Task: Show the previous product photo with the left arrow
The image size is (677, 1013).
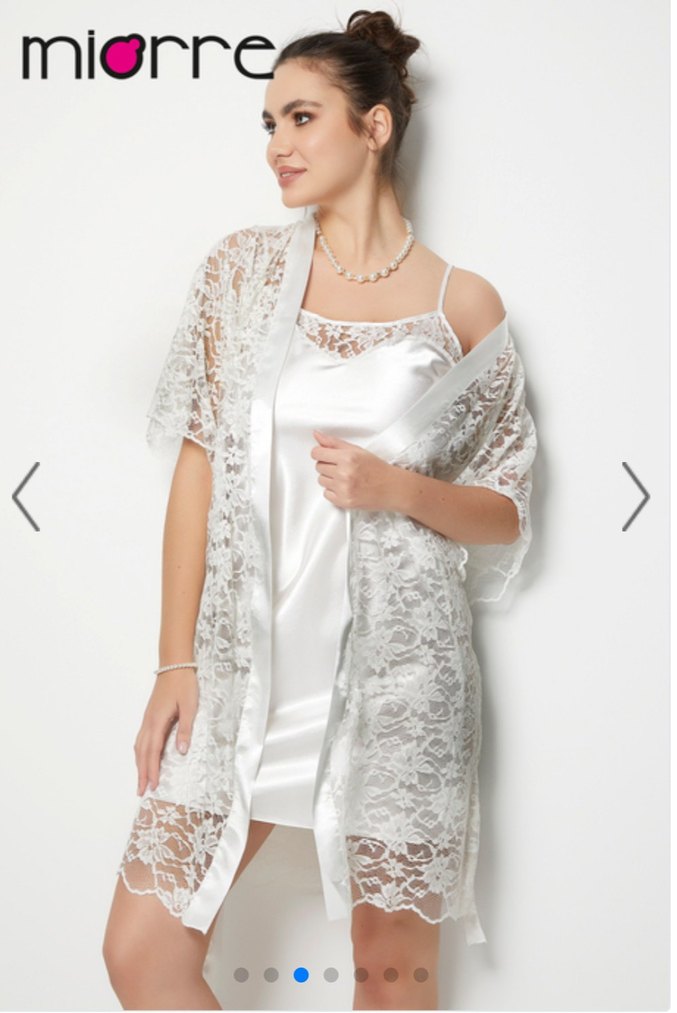Action: (x=26, y=496)
